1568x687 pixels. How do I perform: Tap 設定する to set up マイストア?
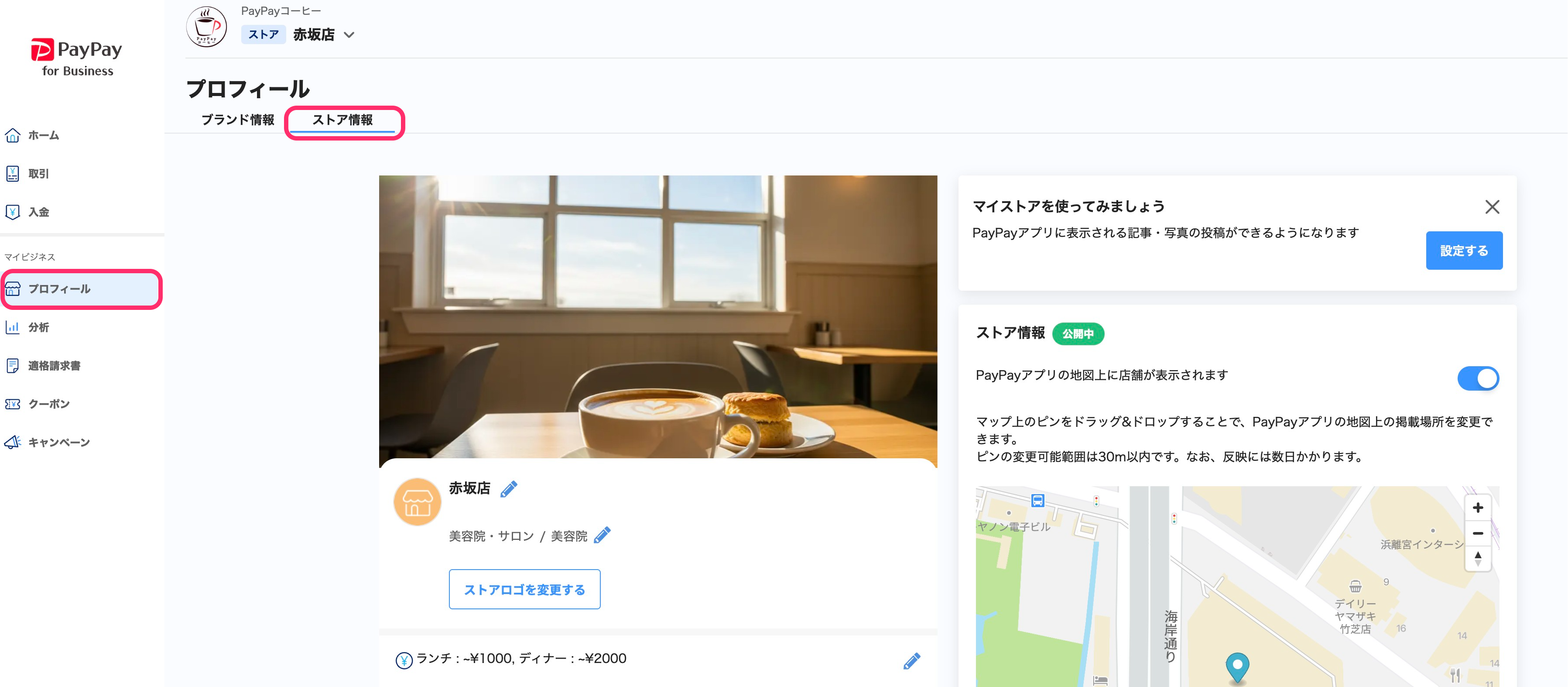(1463, 251)
